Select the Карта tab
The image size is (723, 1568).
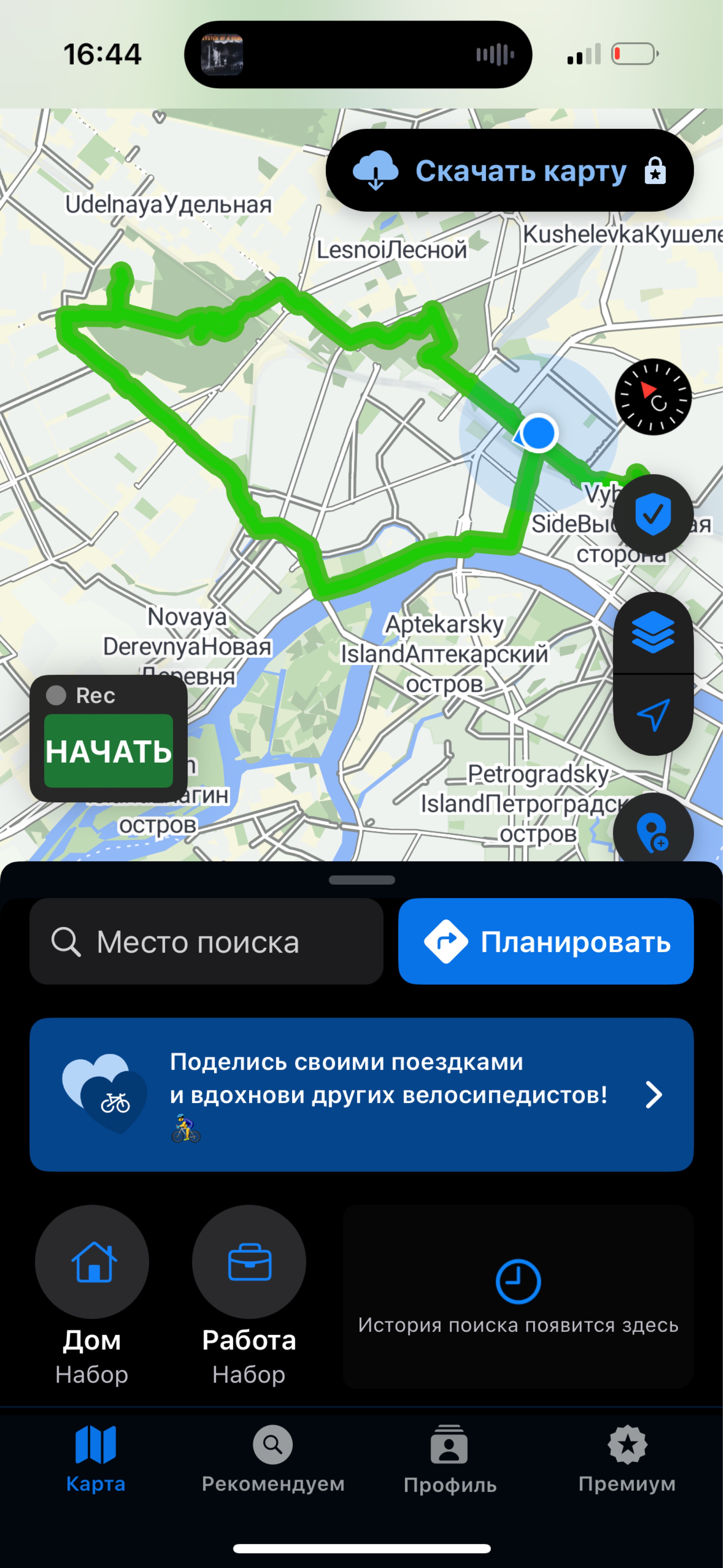point(96,1458)
